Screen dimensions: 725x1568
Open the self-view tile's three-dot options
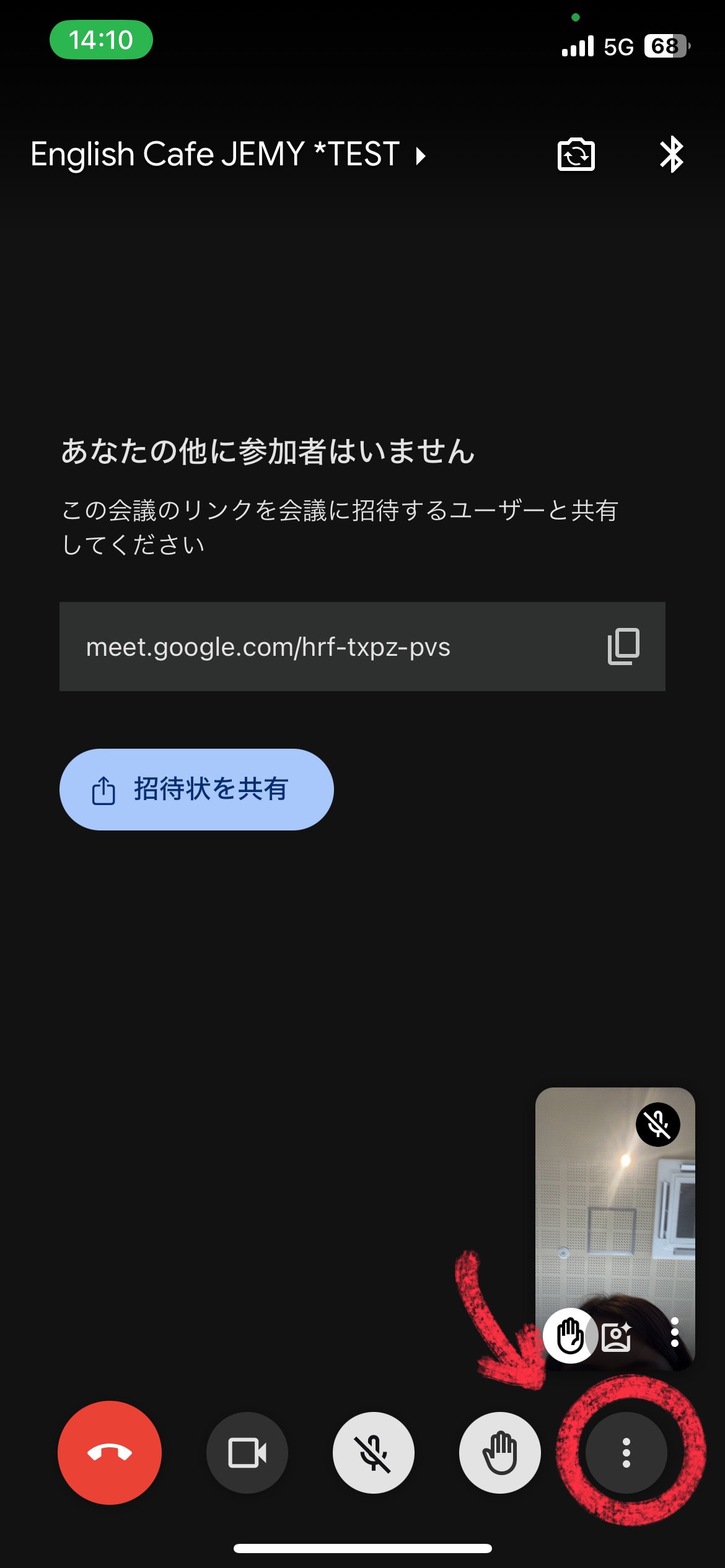pos(674,1332)
